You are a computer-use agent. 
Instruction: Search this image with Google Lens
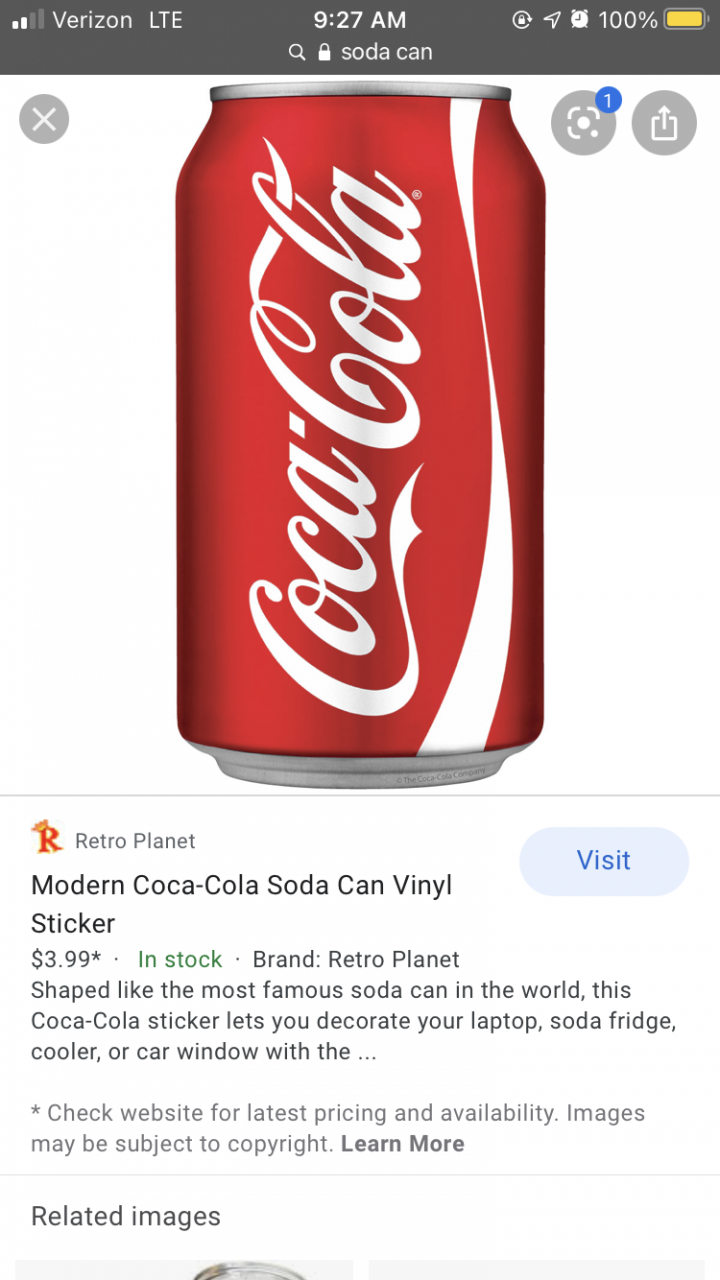[583, 123]
